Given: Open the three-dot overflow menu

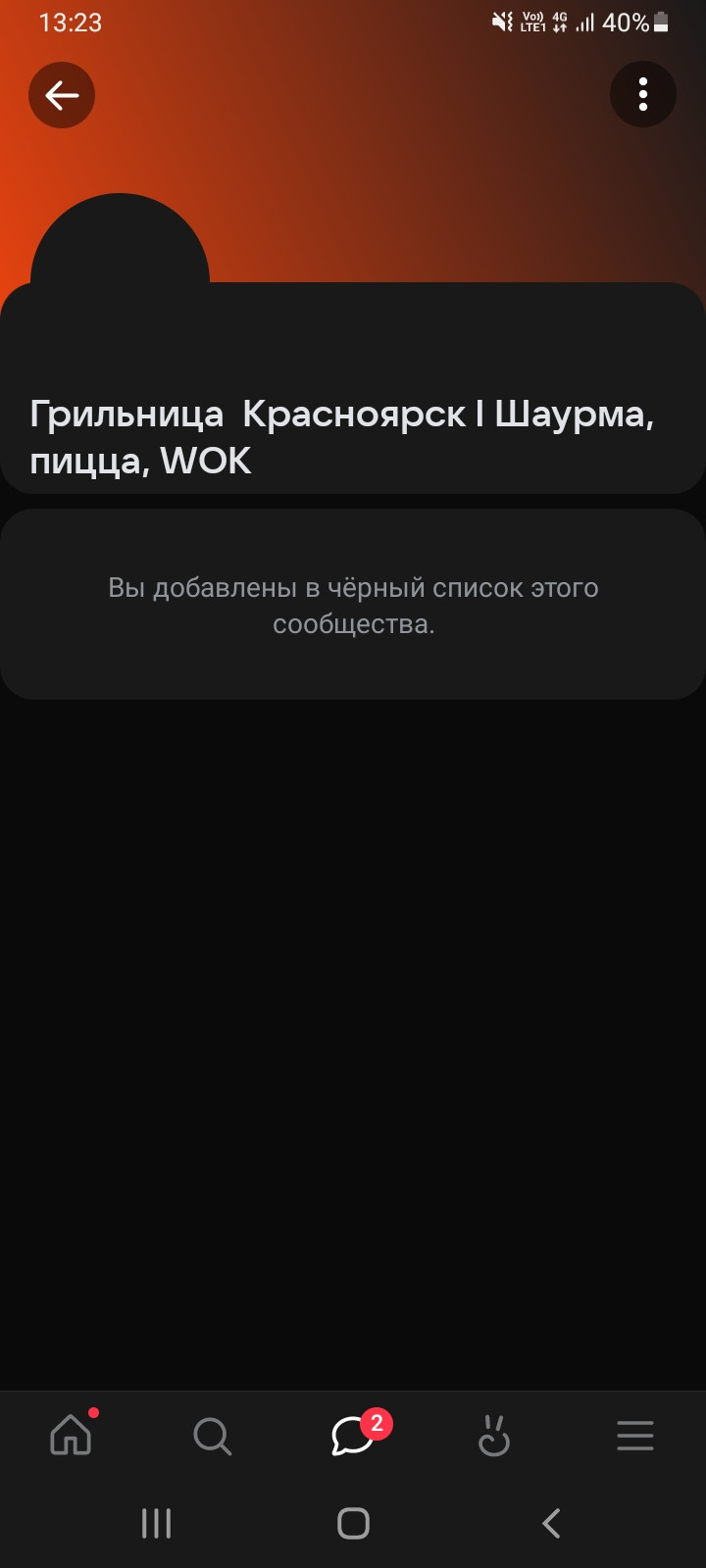Looking at the screenshot, I should pos(643,94).
